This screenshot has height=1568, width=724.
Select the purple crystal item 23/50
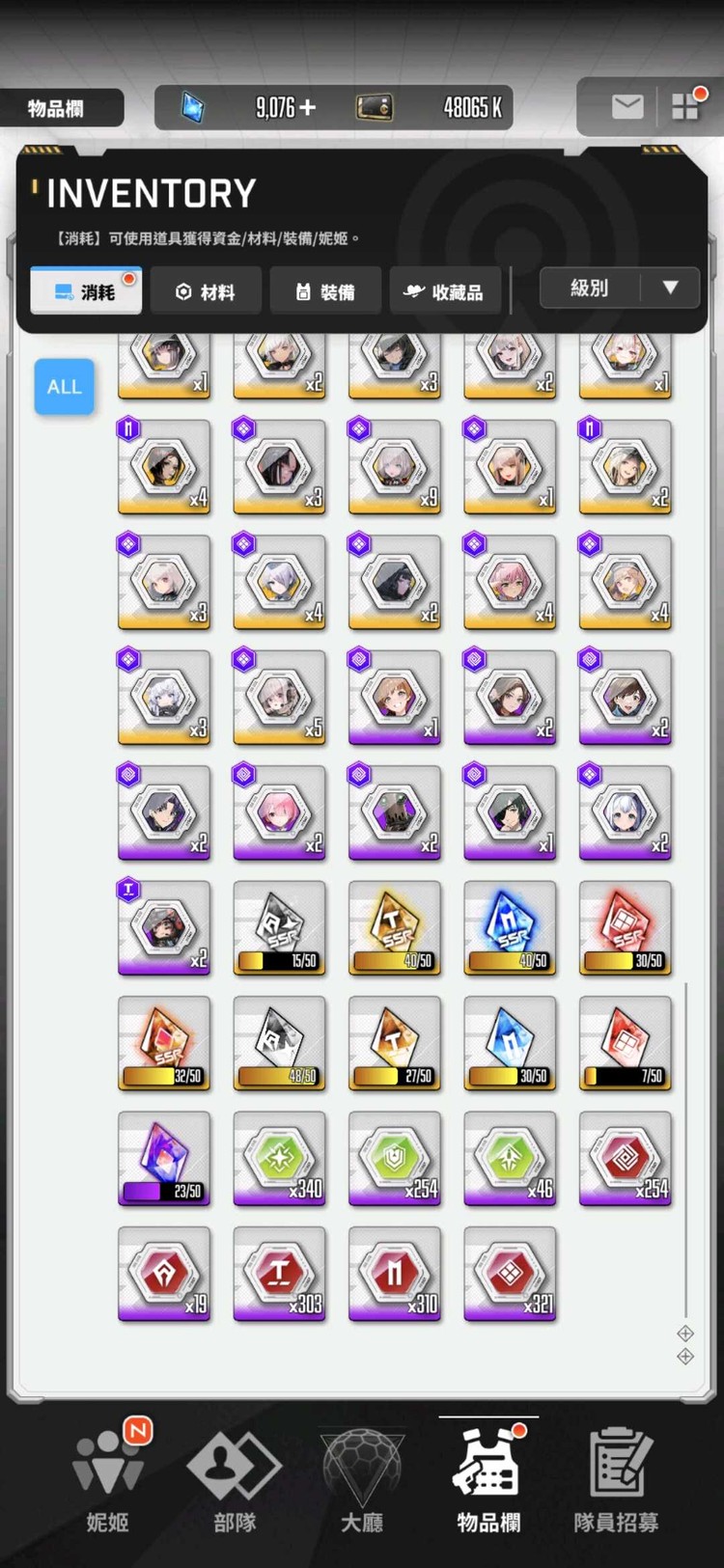164,1158
